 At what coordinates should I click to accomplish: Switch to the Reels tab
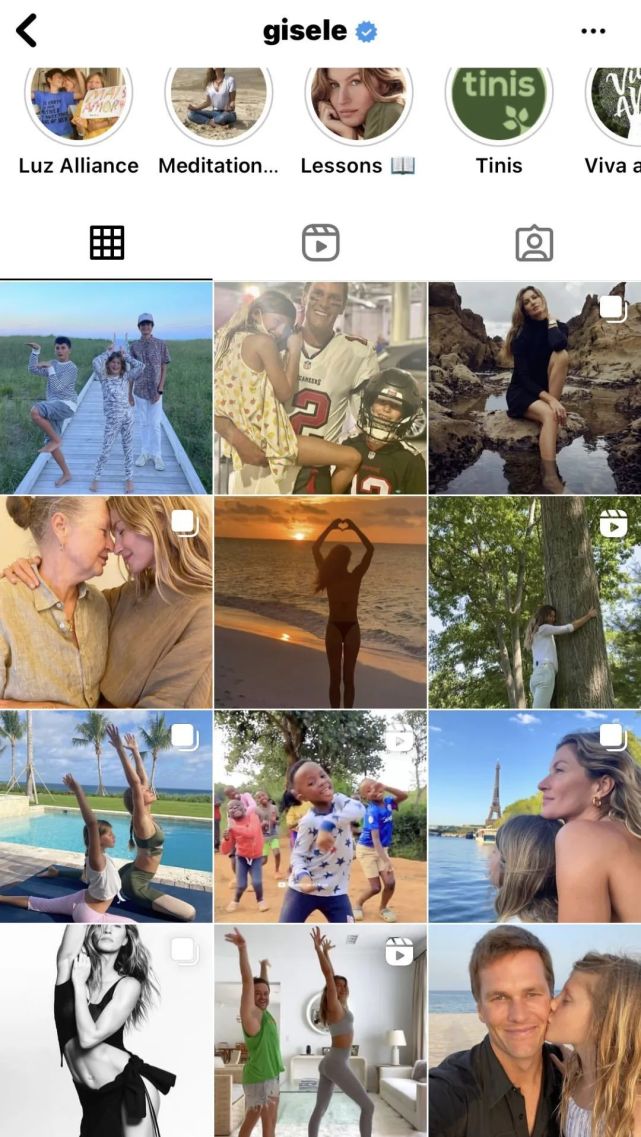tap(320, 243)
